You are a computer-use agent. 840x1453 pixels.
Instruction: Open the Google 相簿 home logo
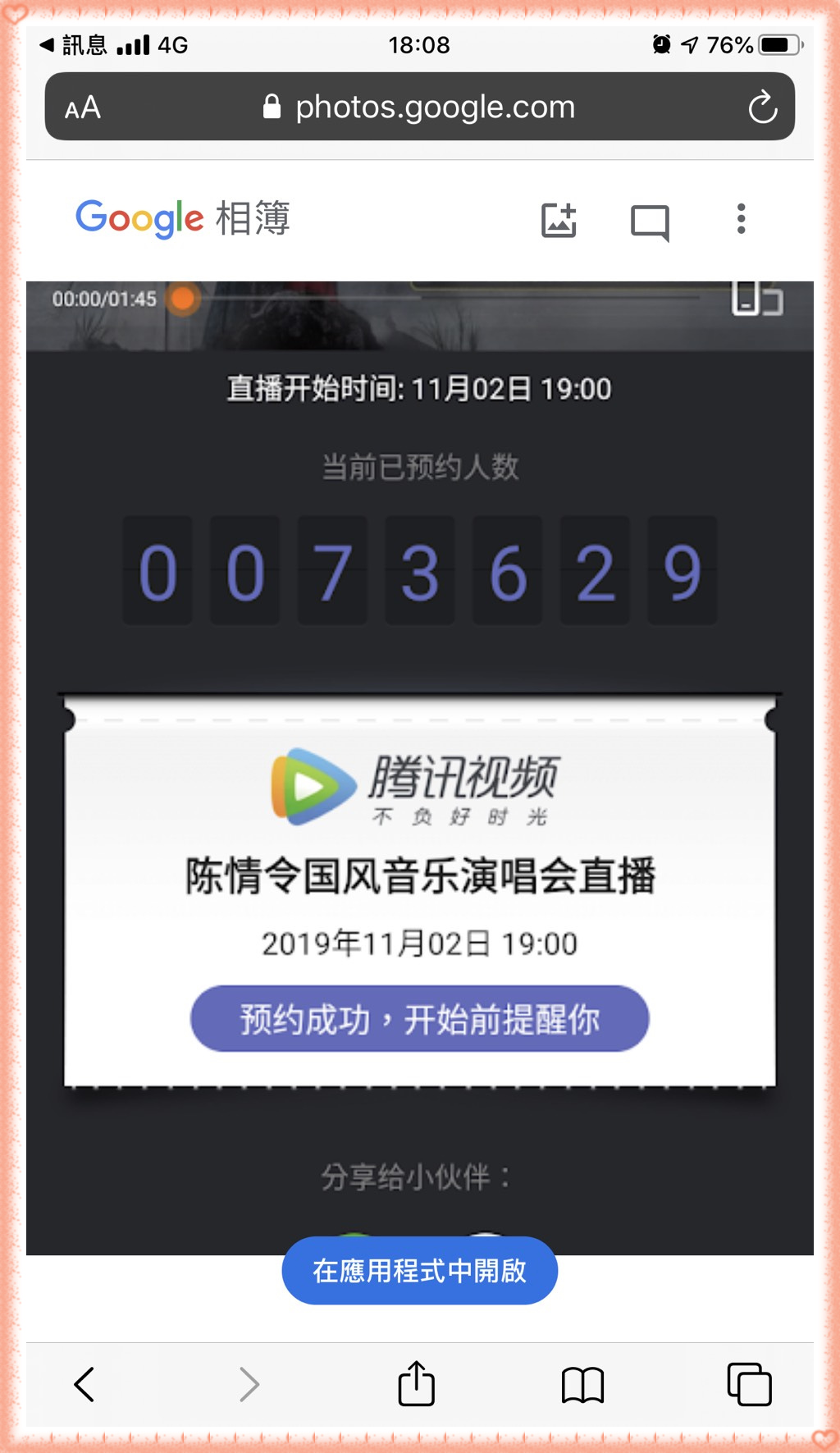click(182, 218)
